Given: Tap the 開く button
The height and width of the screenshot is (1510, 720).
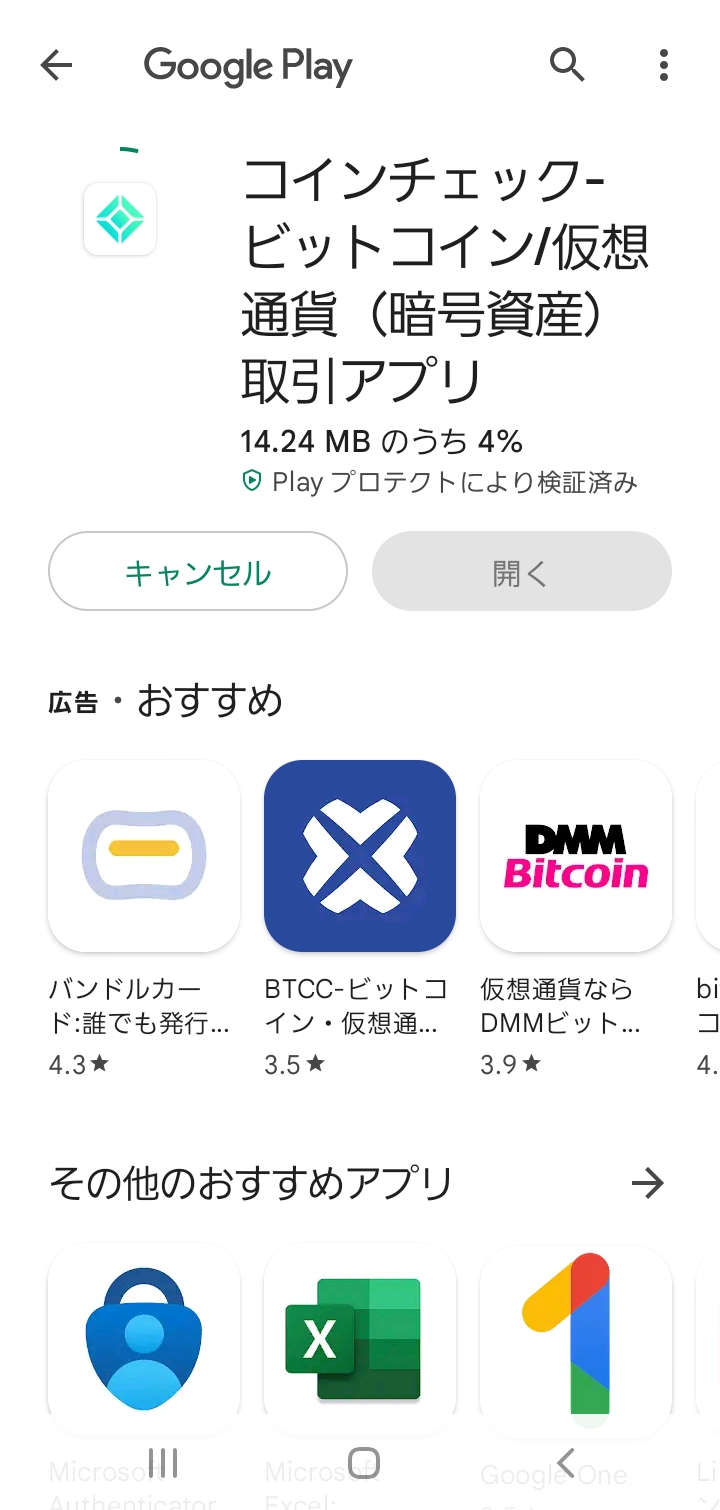Looking at the screenshot, I should tap(521, 571).
